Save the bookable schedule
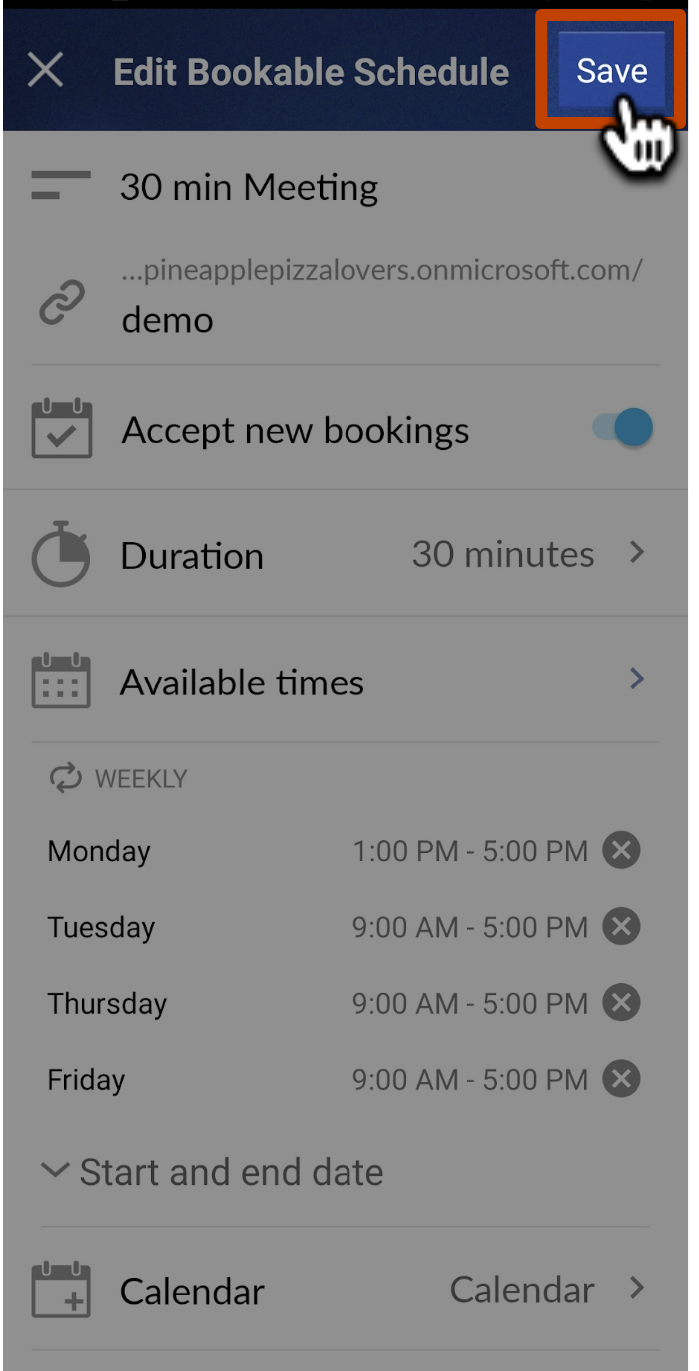 tap(611, 70)
